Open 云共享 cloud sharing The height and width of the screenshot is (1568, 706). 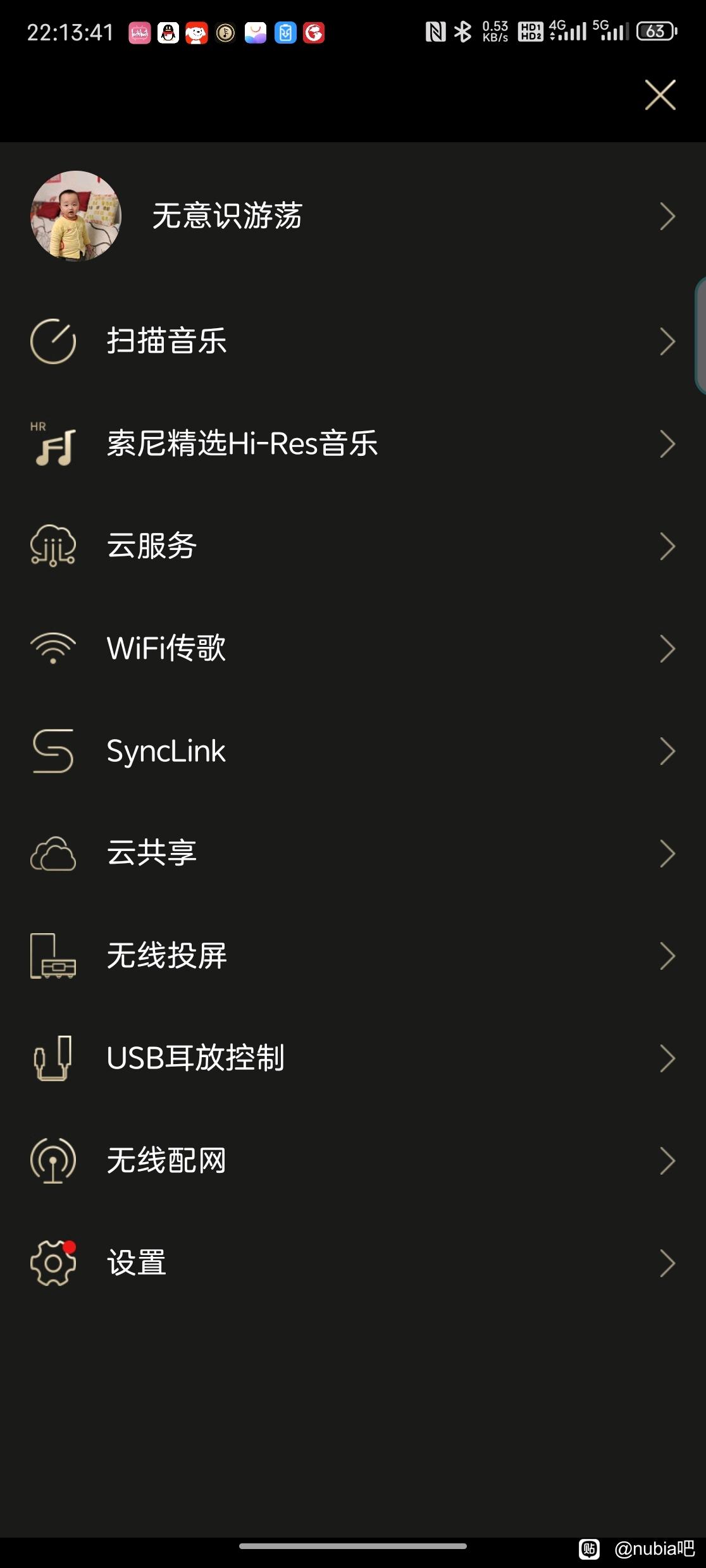[x=353, y=854]
